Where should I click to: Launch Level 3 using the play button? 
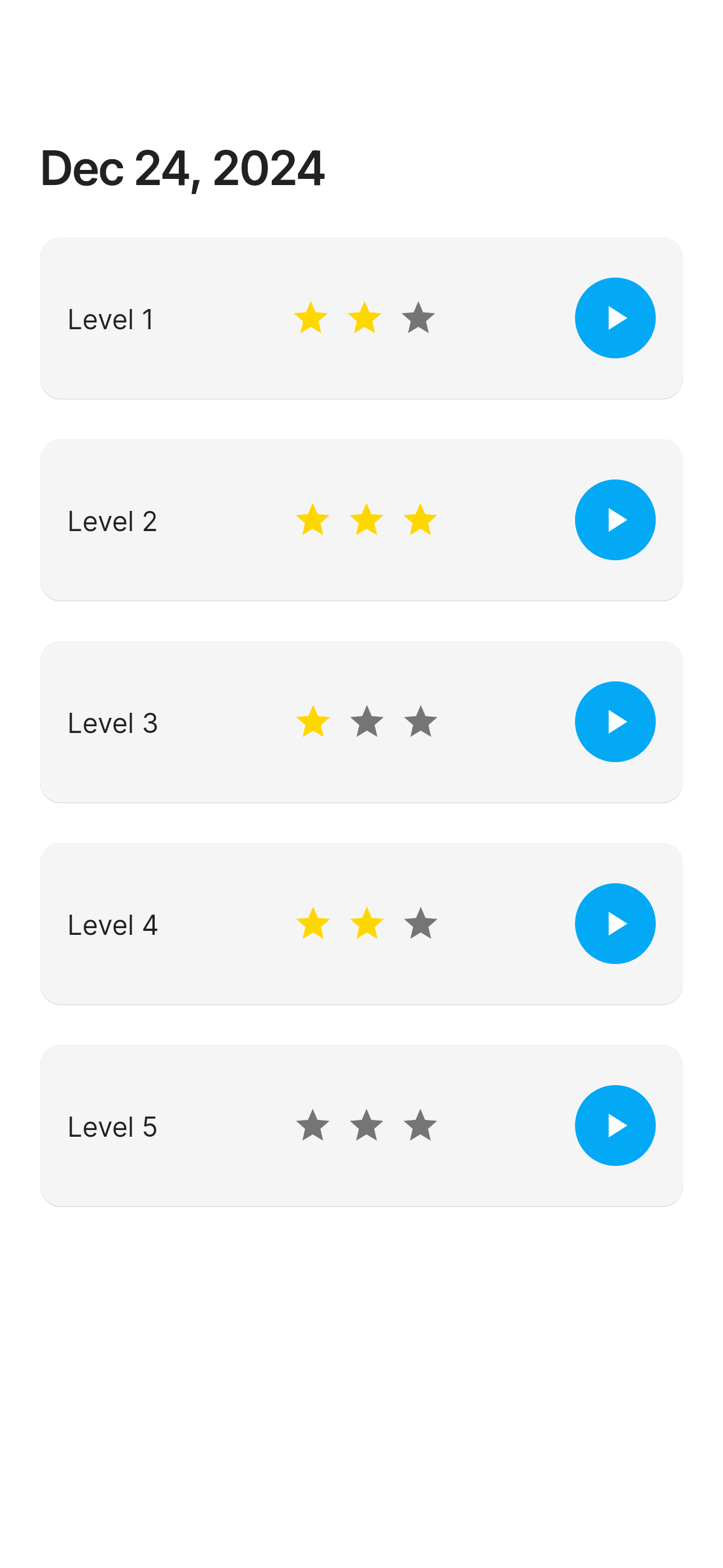click(x=615, y=721)
